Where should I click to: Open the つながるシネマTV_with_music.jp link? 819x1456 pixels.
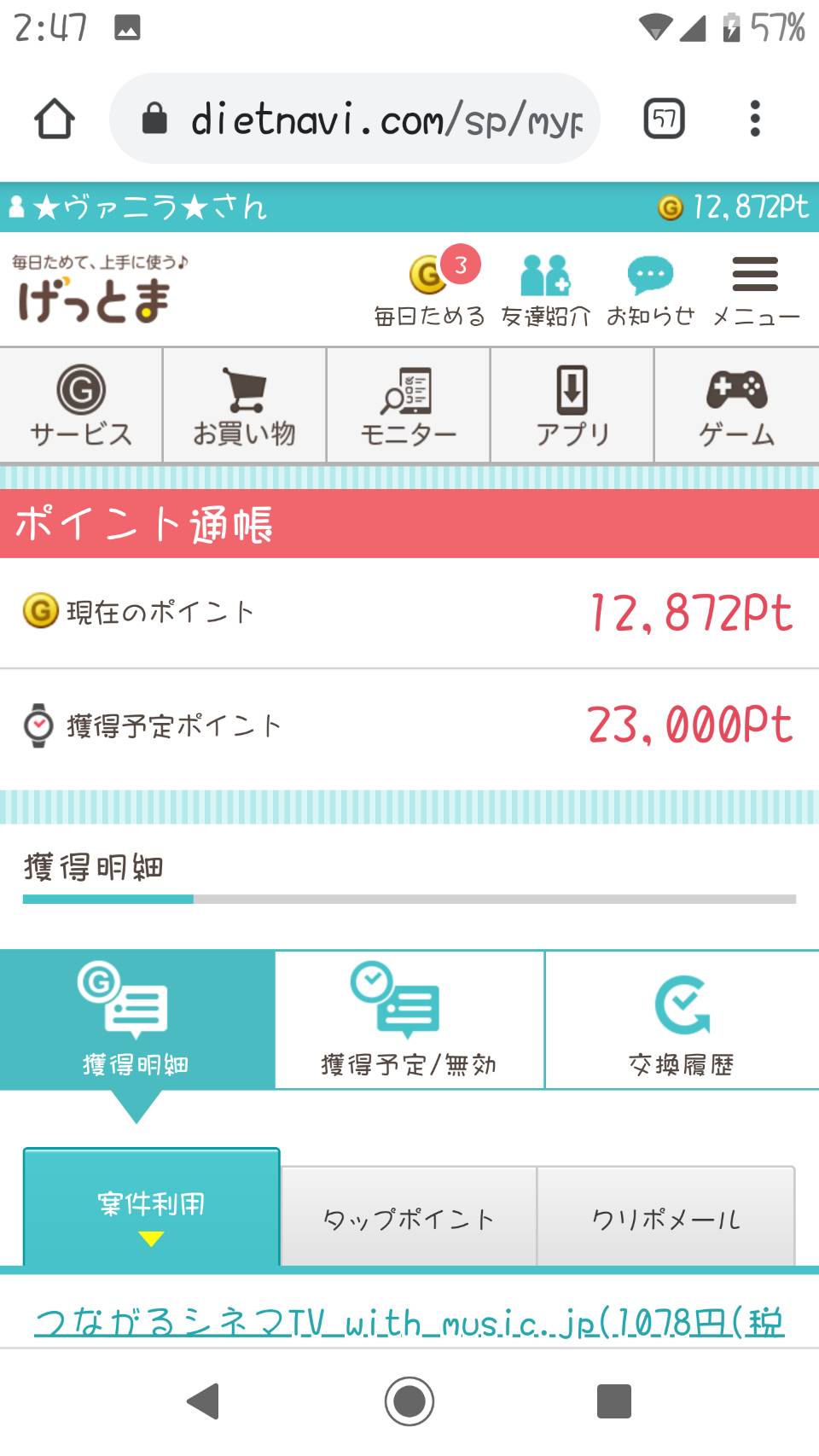click(409, 1323)
